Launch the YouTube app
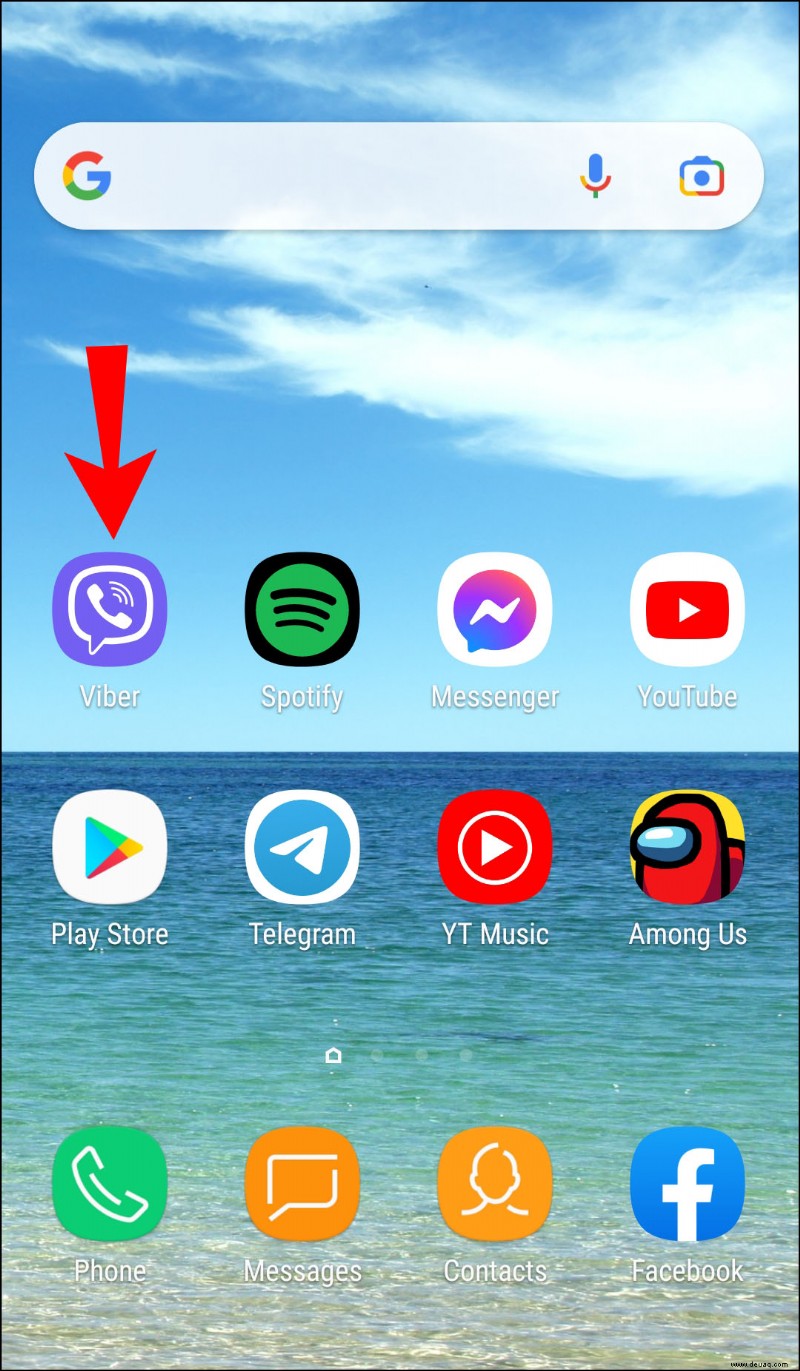The image size is (800, 1371). [x=687, y=608]
